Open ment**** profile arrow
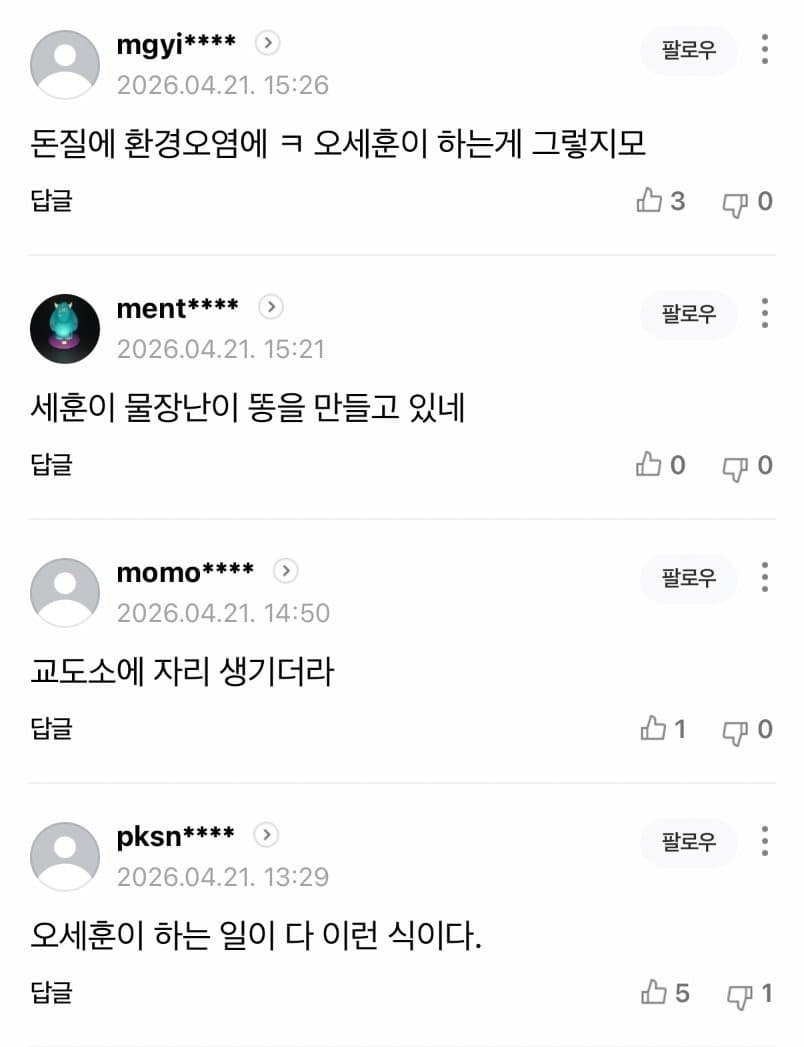Viewport: 804px width, 1047px height. pyautogui.click(x=270, y=307)
